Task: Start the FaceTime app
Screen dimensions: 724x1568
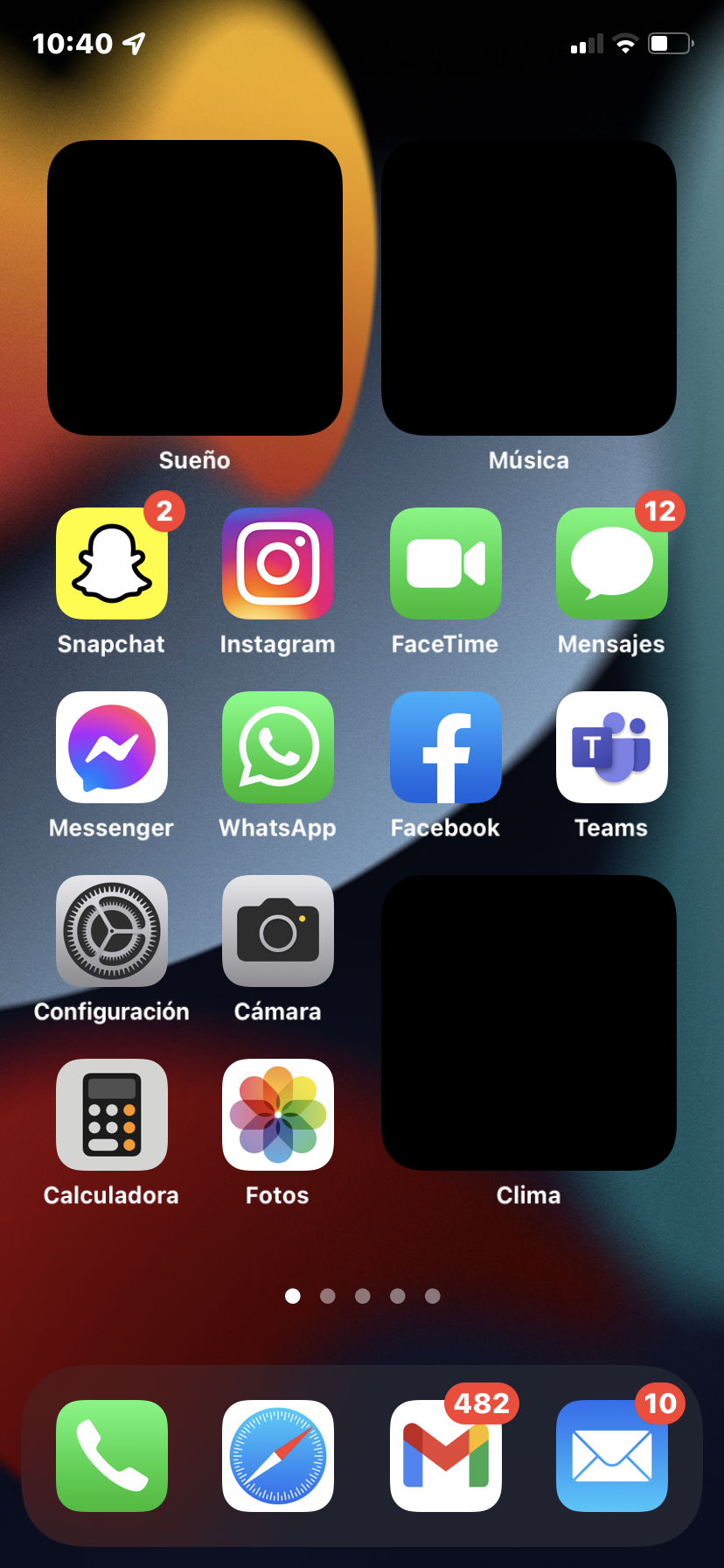Action: (445, 563)
